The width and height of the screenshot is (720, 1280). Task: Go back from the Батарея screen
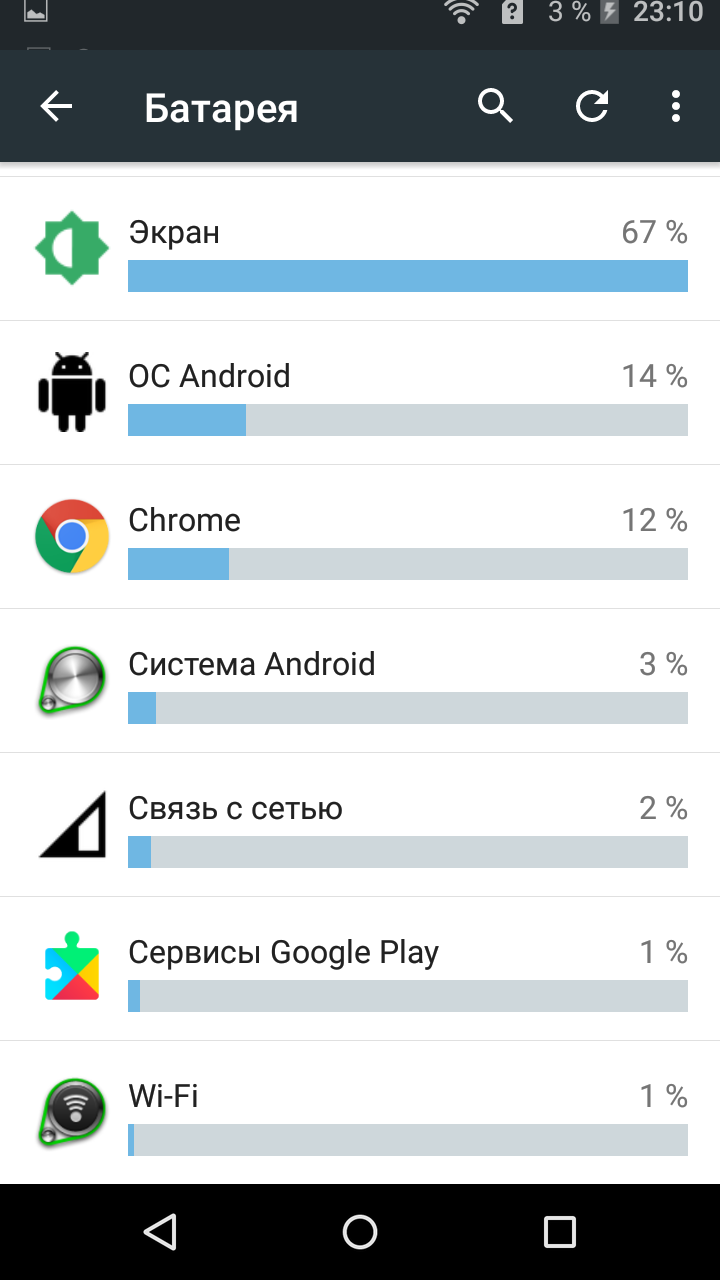pos(57,106)
